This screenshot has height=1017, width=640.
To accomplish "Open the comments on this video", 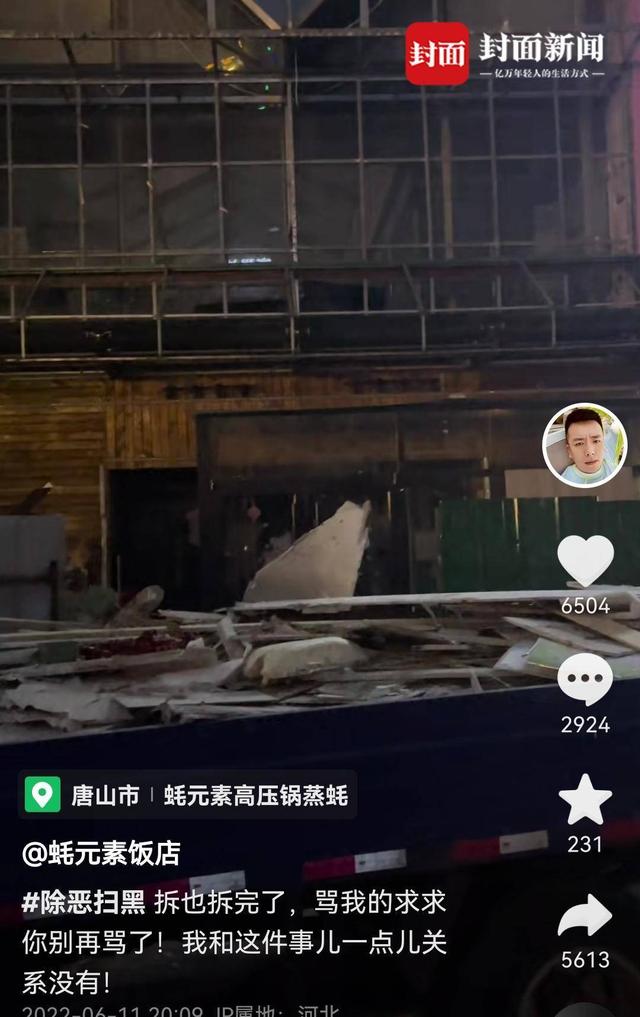I will tap(585, 680).
